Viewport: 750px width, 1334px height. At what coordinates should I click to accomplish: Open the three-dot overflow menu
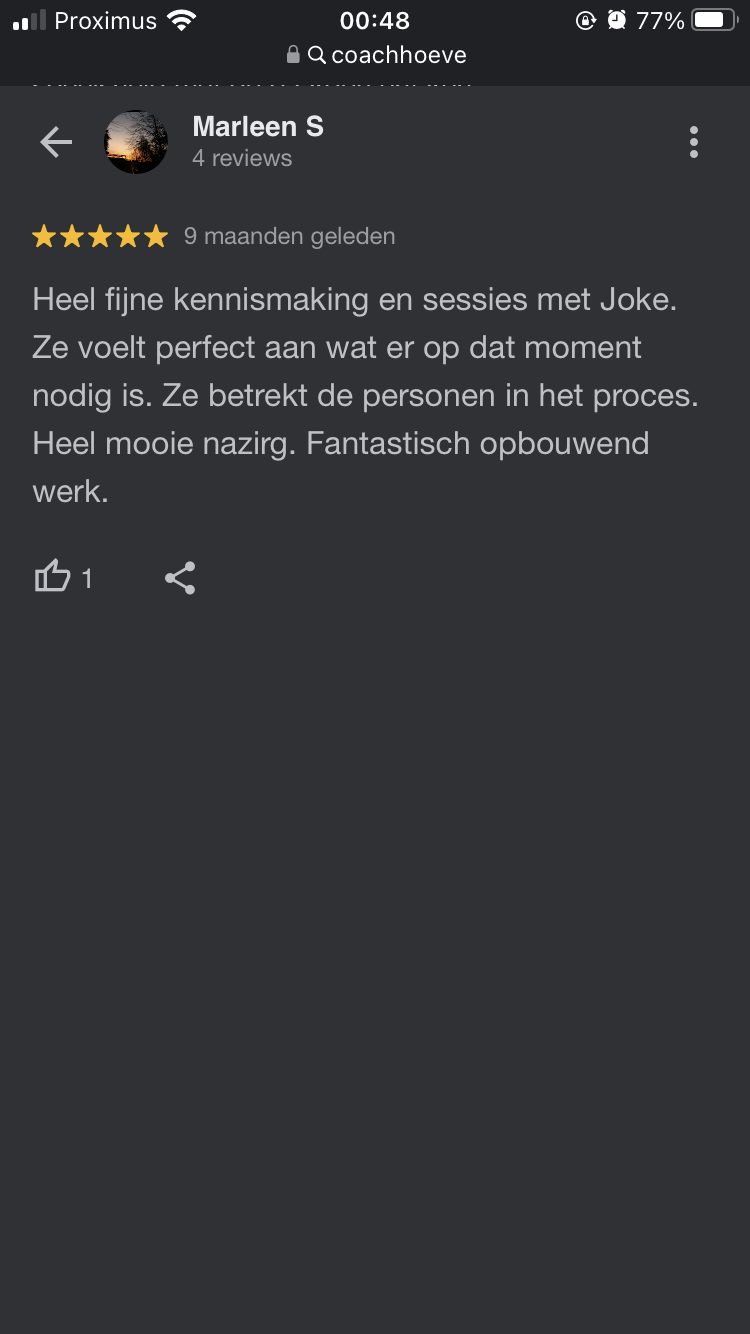click(694, 142)
